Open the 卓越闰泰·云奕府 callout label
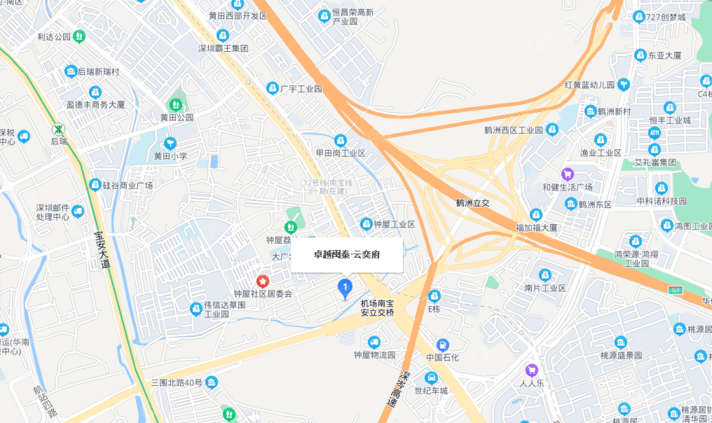The image size is (712, 423). point(347,255)
